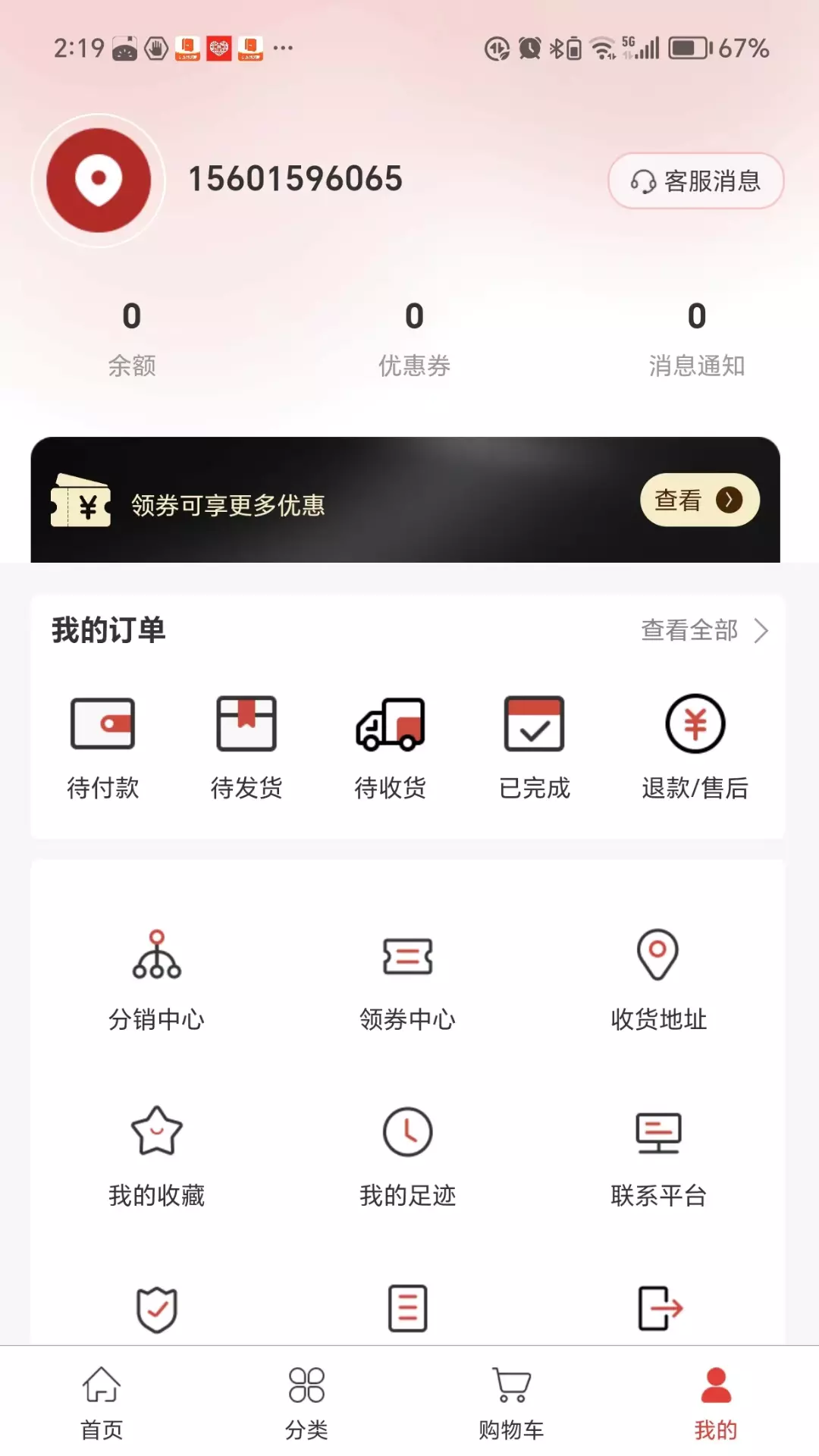Screen dimensions: 819x1456
Task: Open 收货地址 shipping addresses
Action: tap(658, 981)
